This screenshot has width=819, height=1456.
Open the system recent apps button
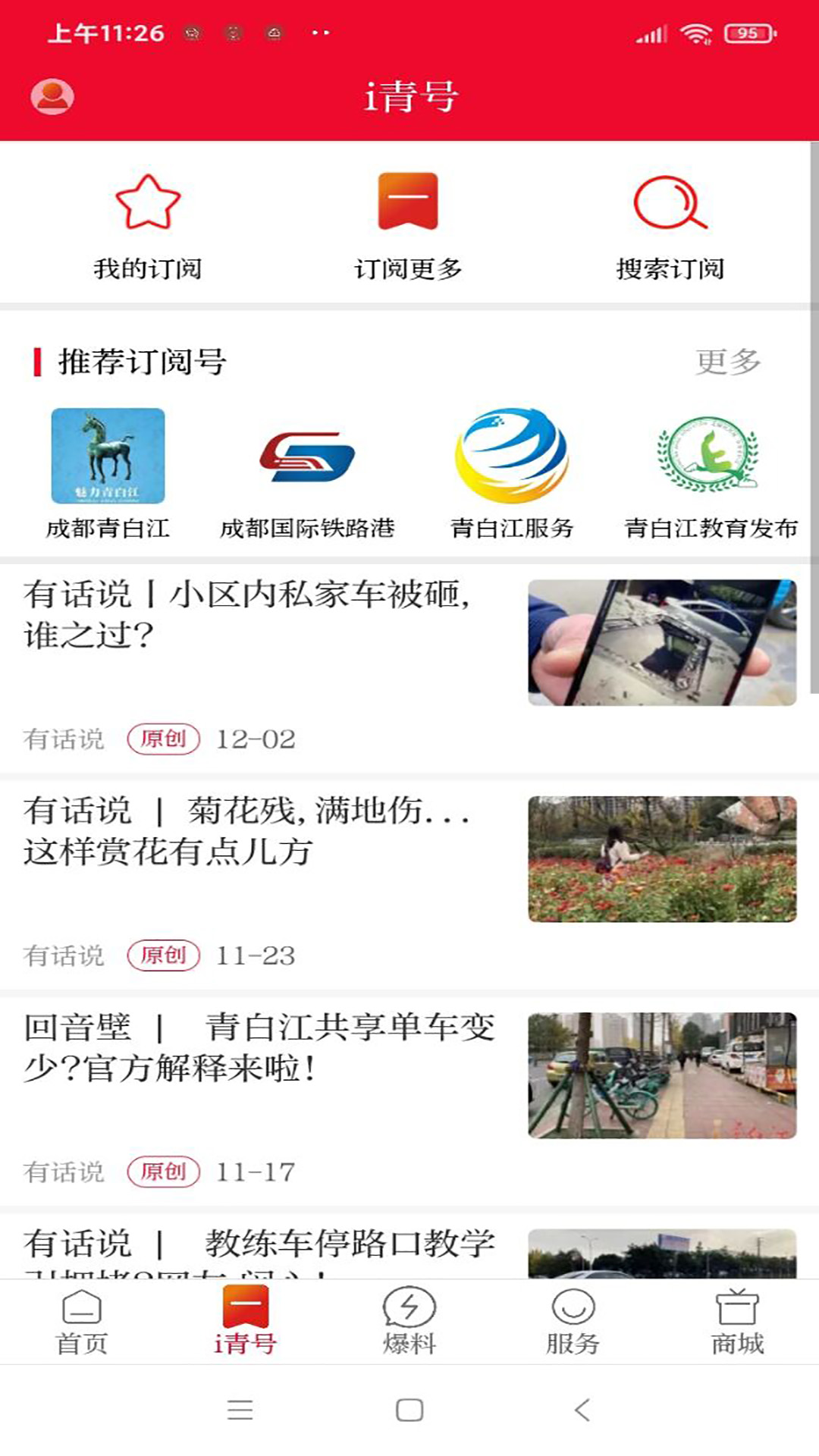coord(240,1410)
